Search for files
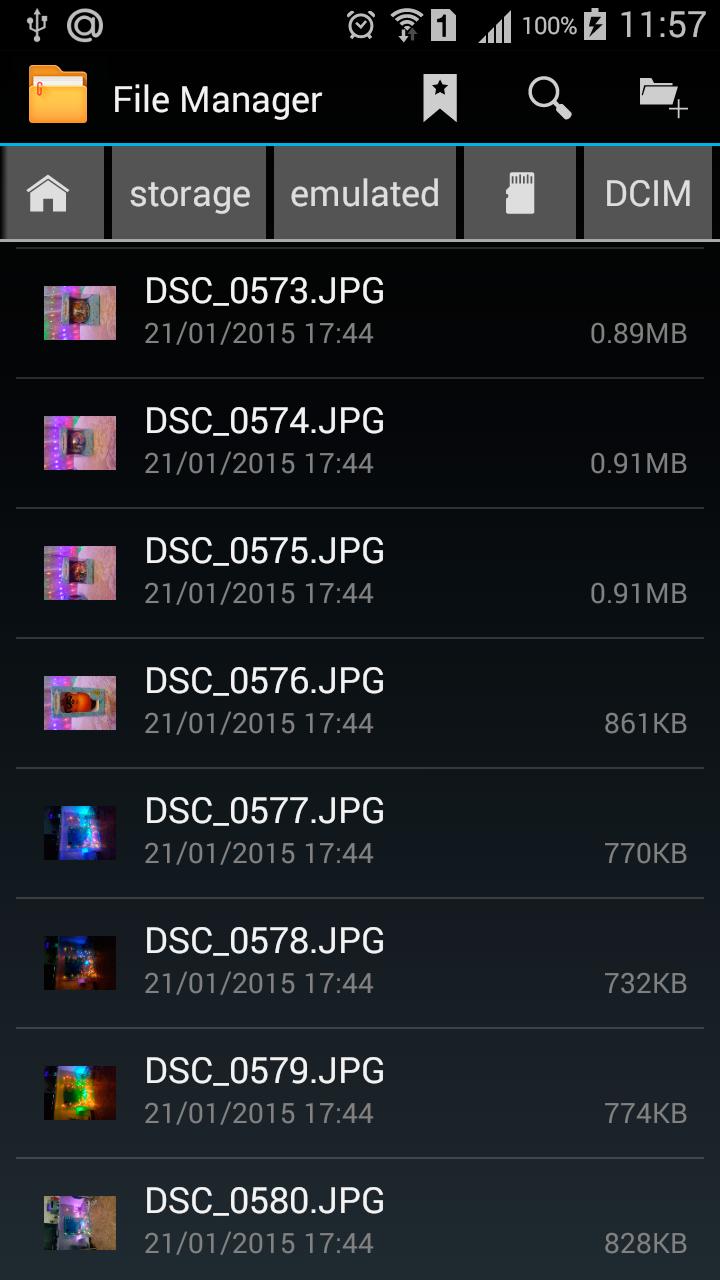The width and height of the screenshot is (720, 1280). click(x=549, y=98)
